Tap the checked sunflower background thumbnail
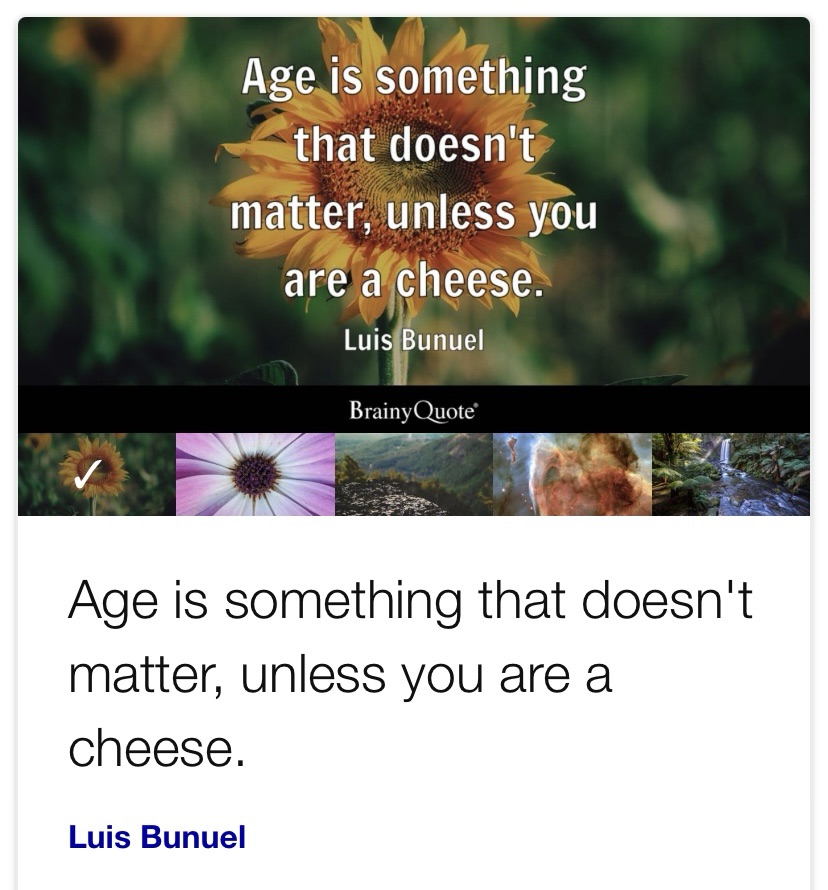828x890 pixels. tap(96, 474)
